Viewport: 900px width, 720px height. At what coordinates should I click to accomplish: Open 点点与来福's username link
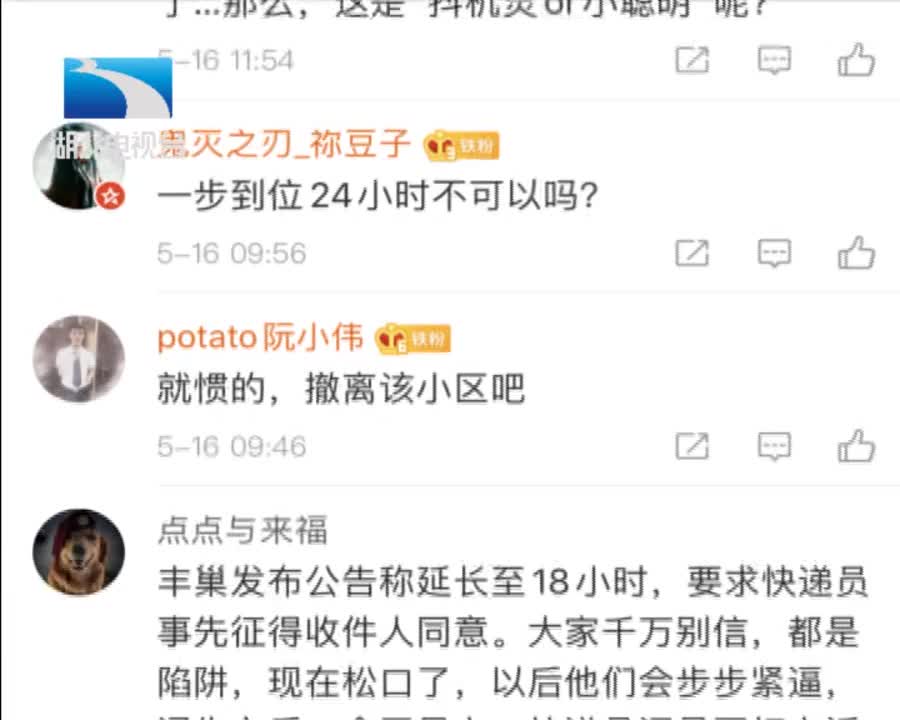point(242,531)
